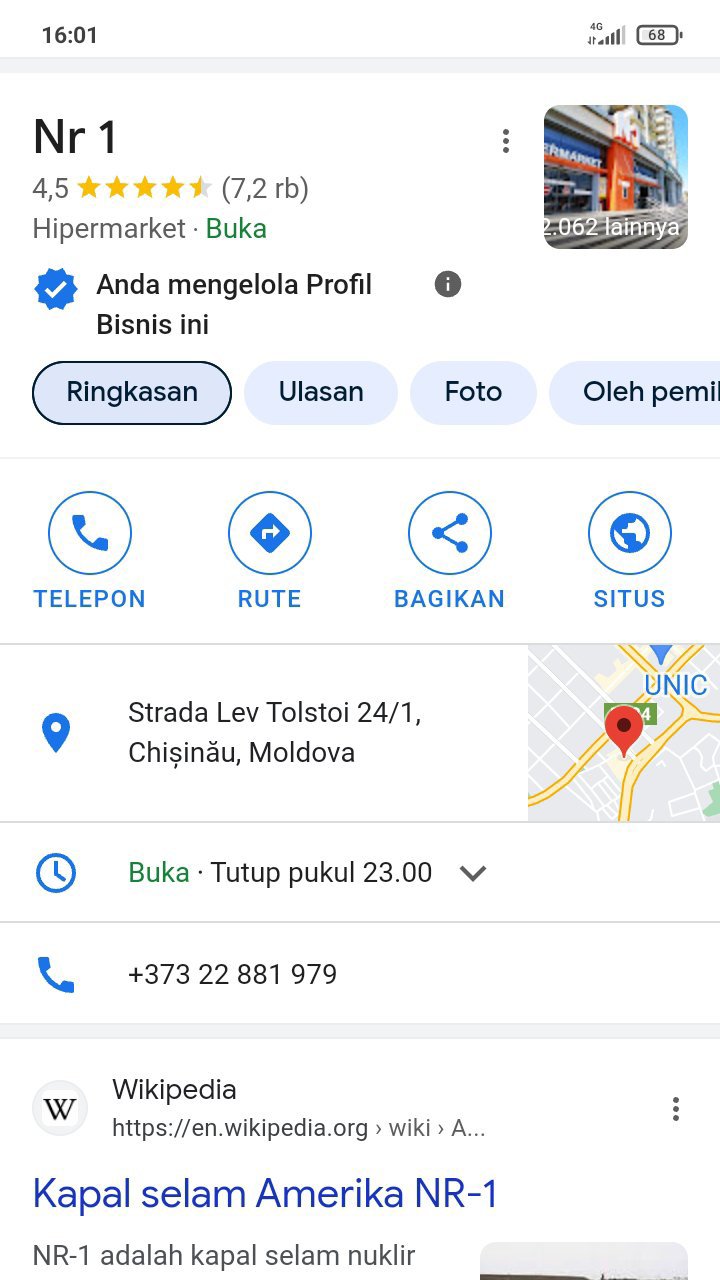Image resolution: width=720 pixels, height=1280 pixels.
Task: Open the overflow menu beside Nr 1
Action: (506, 141)
